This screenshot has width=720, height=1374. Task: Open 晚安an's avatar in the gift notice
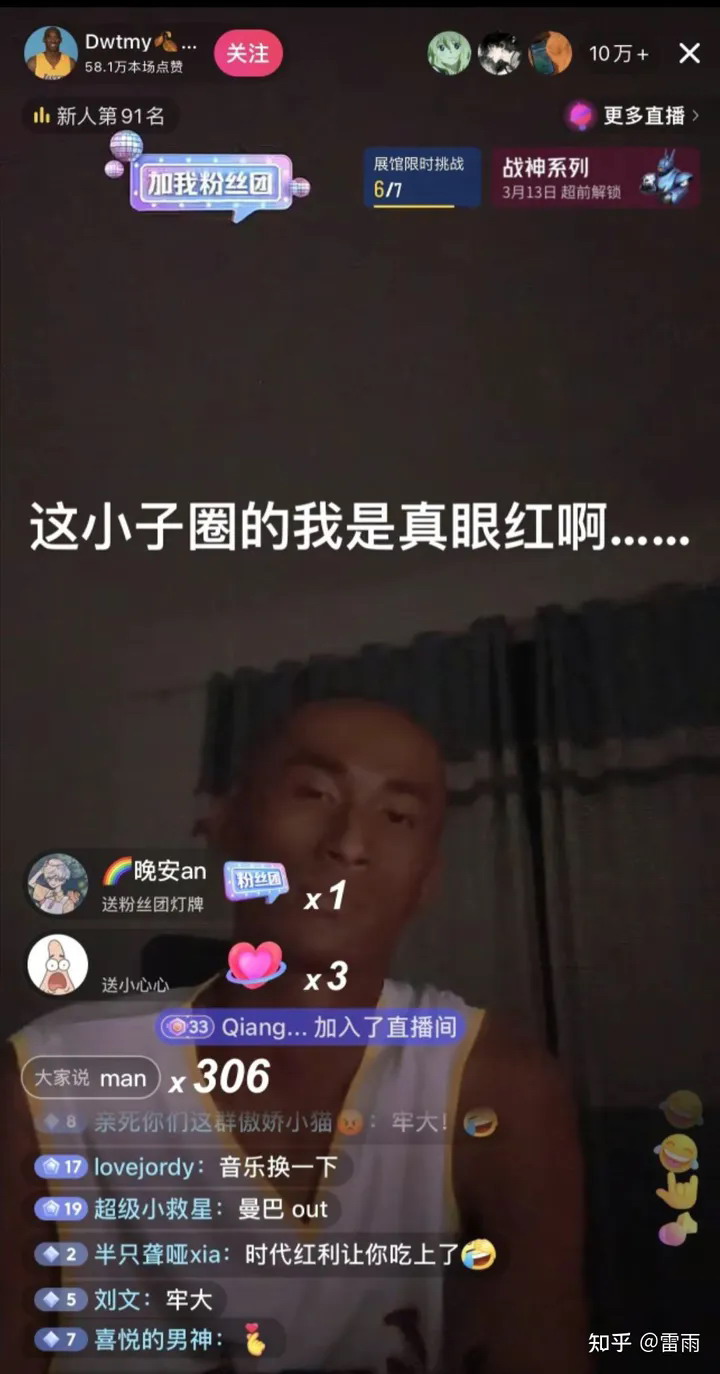57,884
